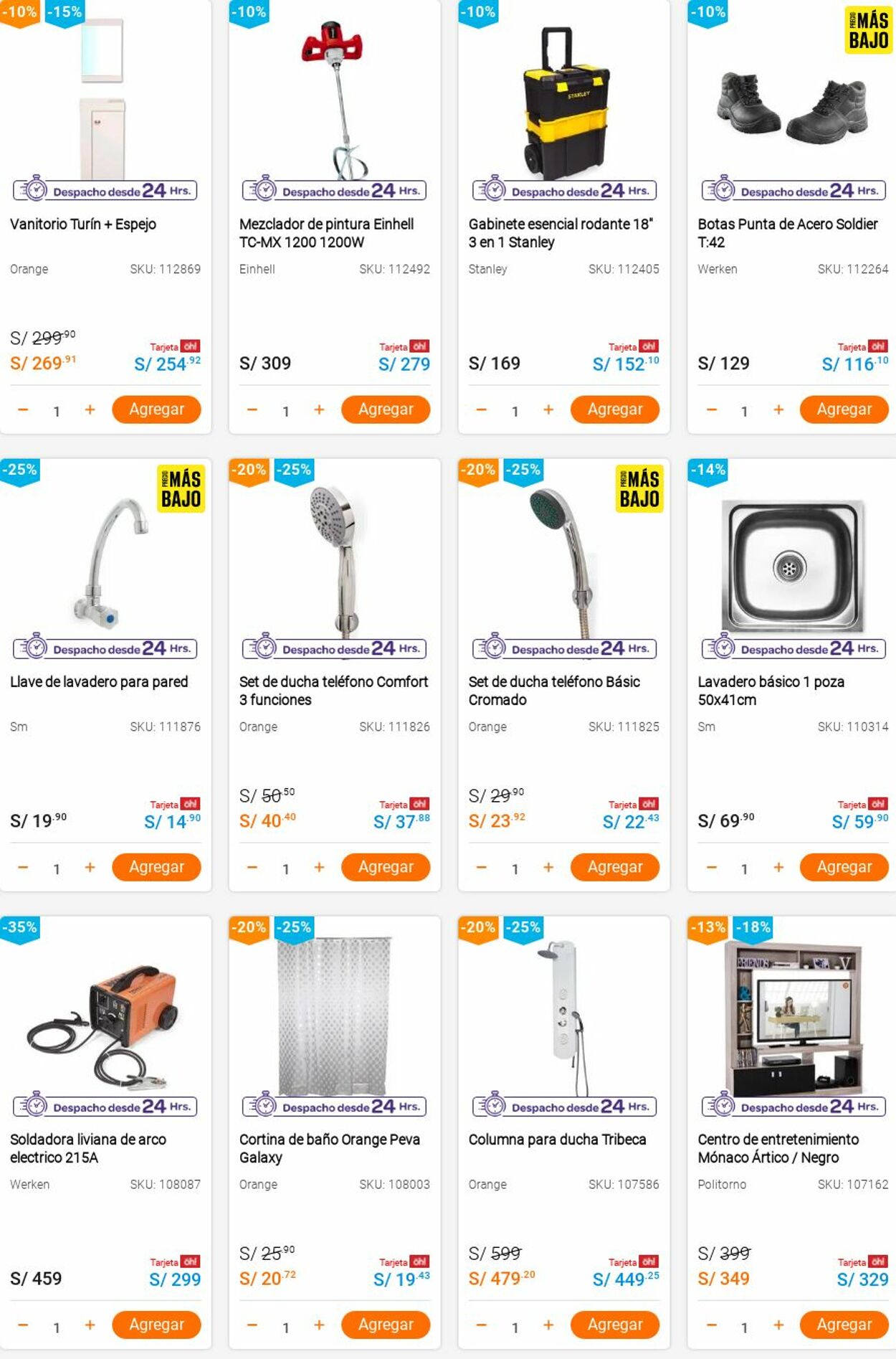Decrease quantity of Cortina de baño Peva Galaxy
The height and width of the screenshot is (1359, 896).
click(x=252, y=1325)
